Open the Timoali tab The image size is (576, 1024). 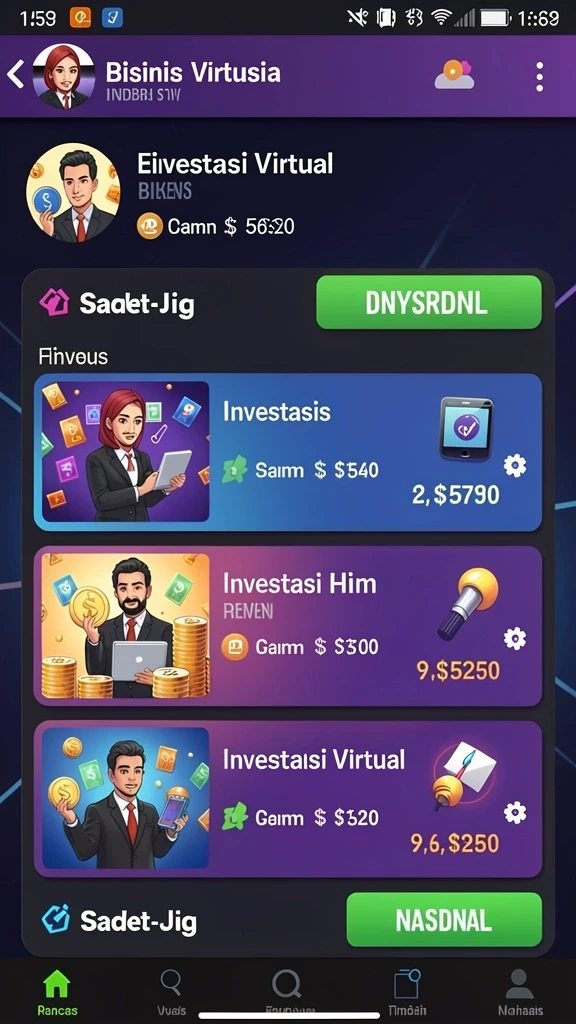pyautogui.click(x=408, y=991)
